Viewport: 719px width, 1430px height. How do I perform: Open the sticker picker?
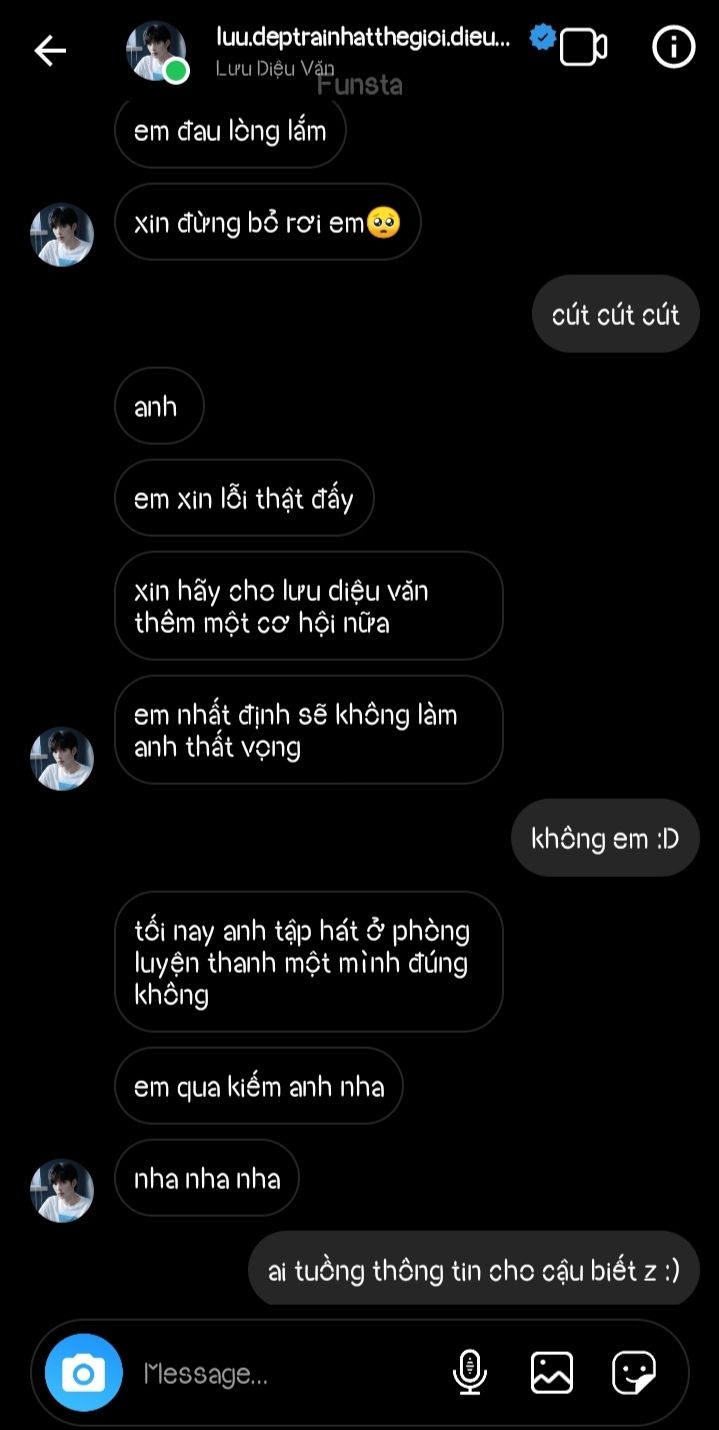point(634,1372)
